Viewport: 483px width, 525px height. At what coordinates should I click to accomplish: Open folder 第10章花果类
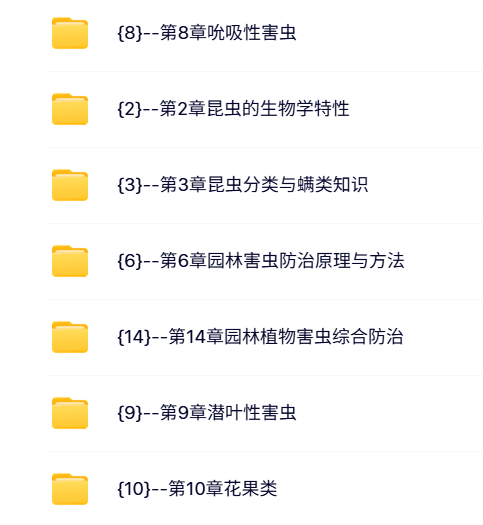pos(264,489)
